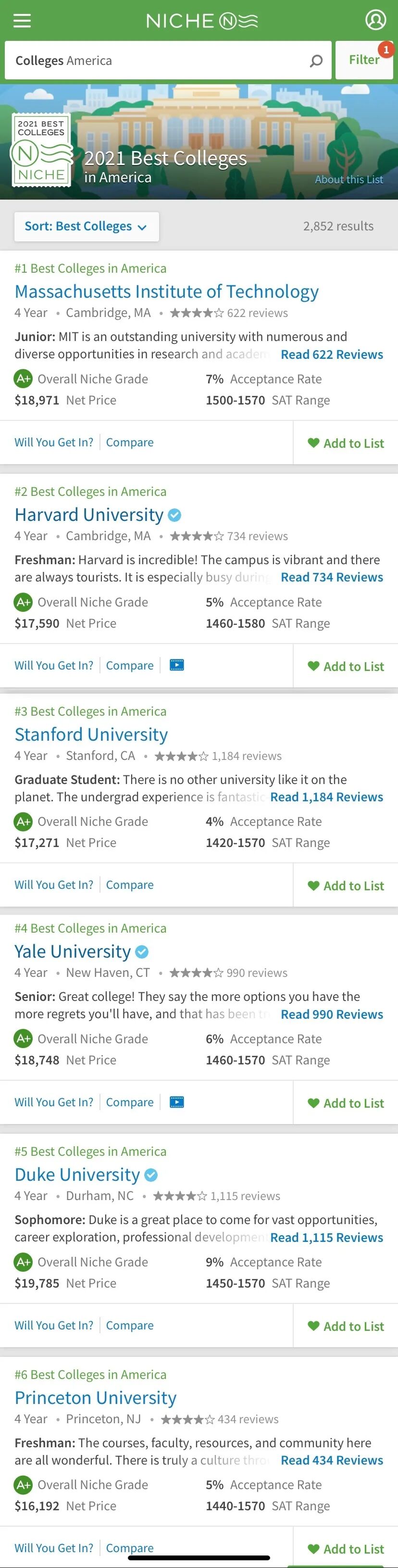Open Princeton University profile
This screenshot has height=1568, width=398.
[x=96, y=1398]
